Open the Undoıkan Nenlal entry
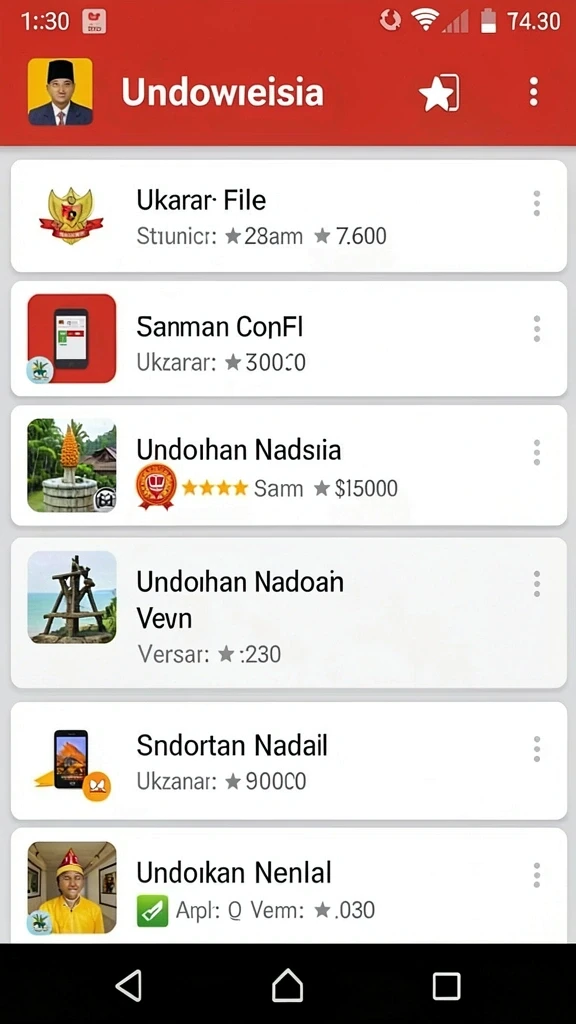The width and height of the screenshot is (576, 1024). (289, 886)
